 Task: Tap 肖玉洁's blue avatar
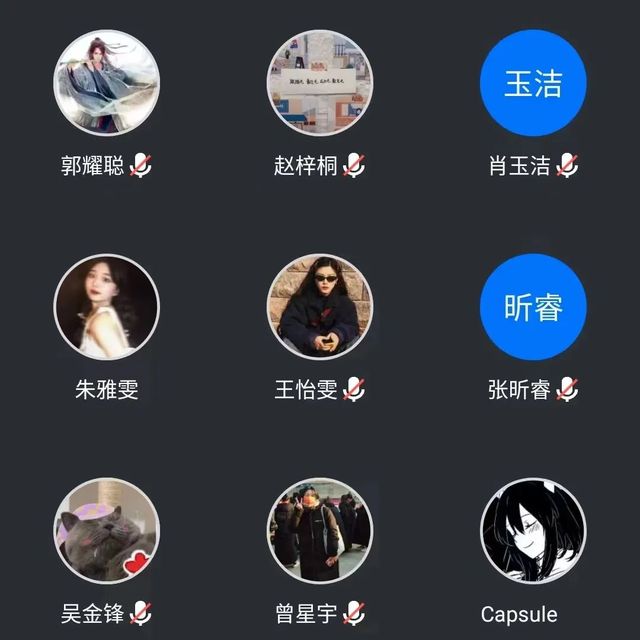[x=533, y=82]
